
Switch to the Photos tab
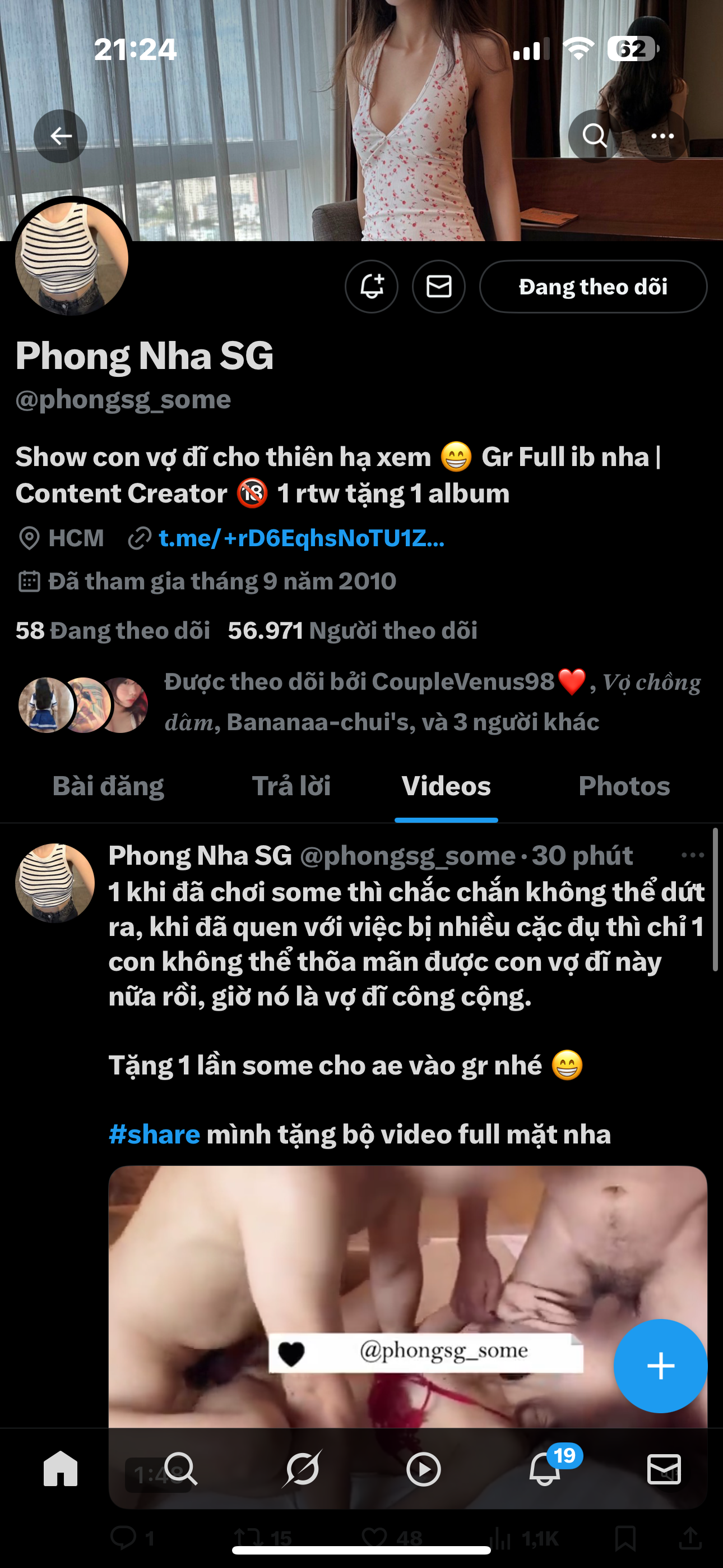pos(624,786)
